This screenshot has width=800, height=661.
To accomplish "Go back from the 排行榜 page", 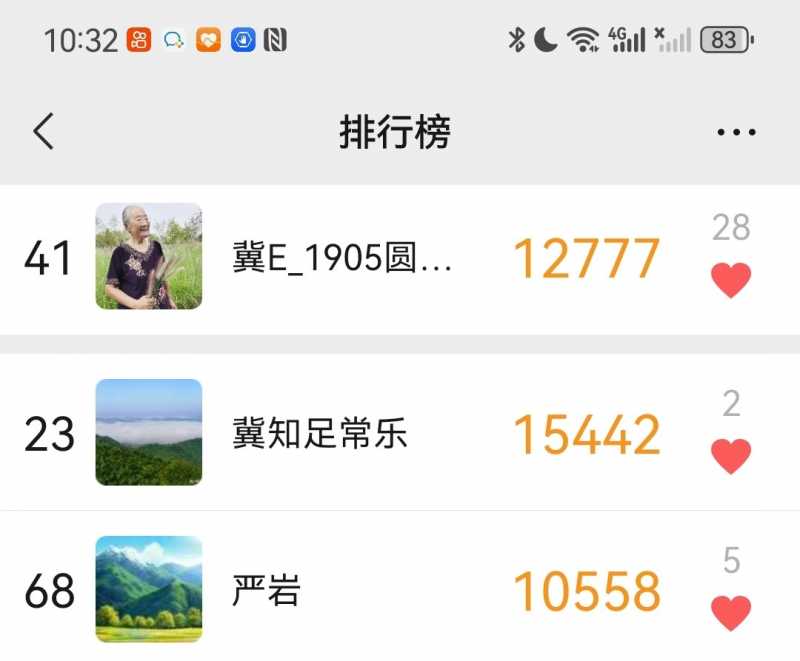I will tap(43, 131).
